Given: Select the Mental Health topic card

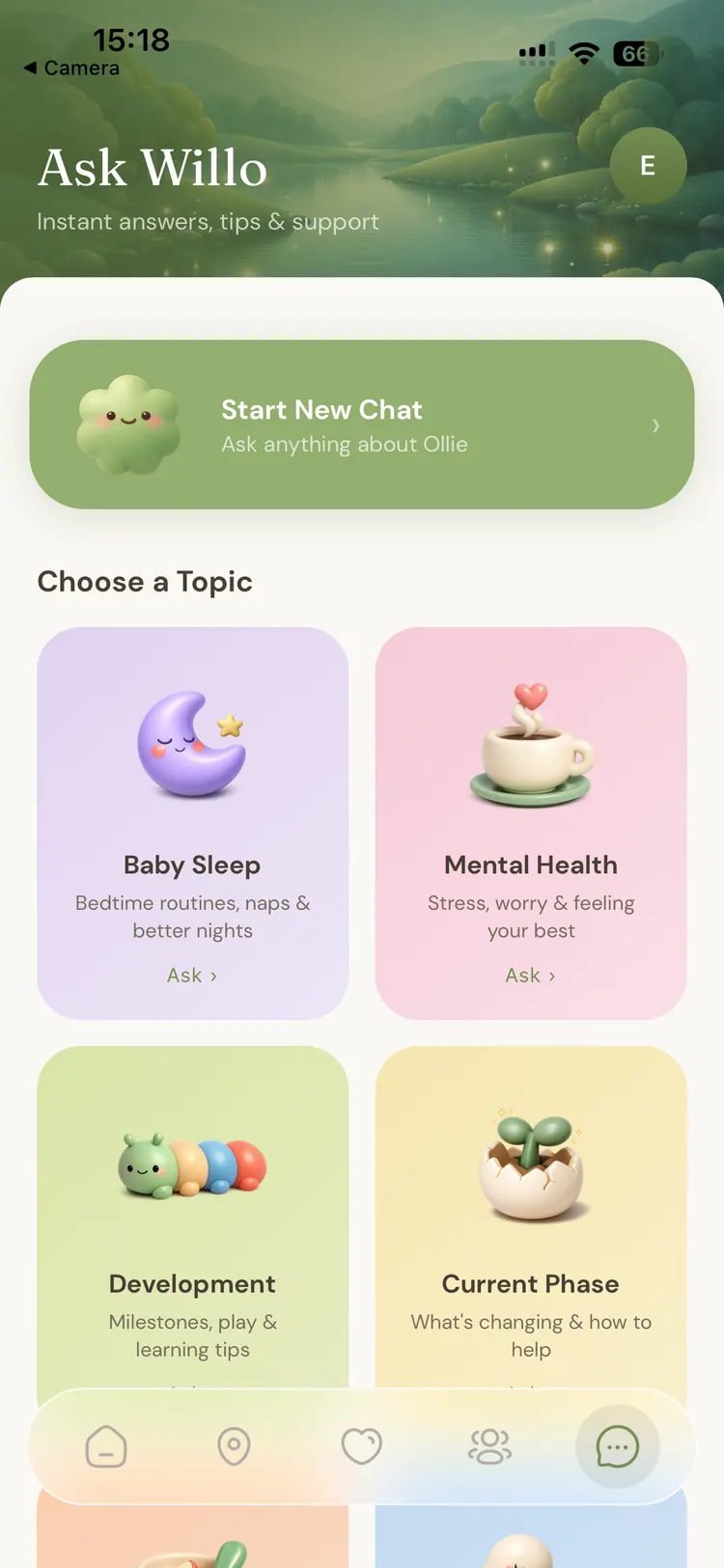Looking at the screenshot, I should click(x=530, y=822).
